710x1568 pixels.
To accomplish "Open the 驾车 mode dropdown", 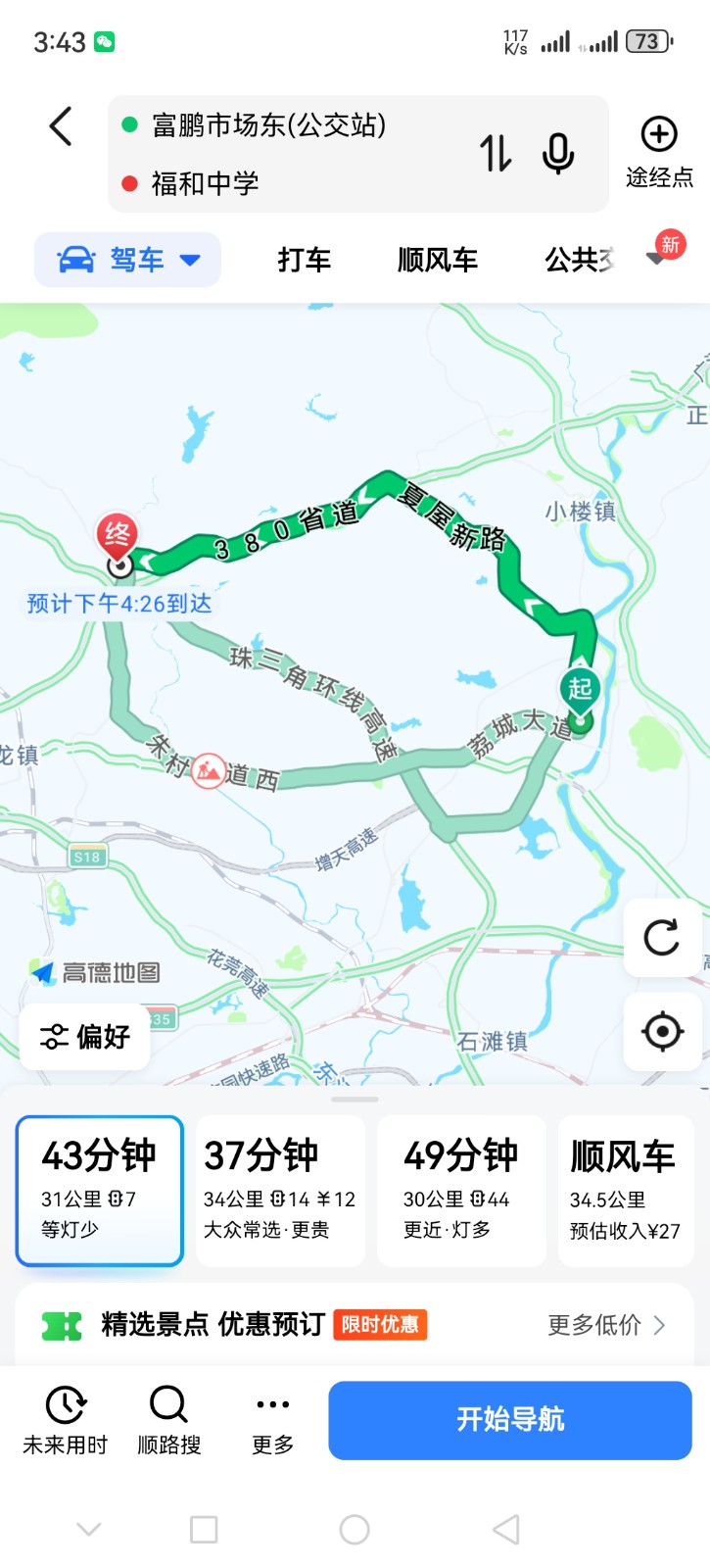I will 128,260.
